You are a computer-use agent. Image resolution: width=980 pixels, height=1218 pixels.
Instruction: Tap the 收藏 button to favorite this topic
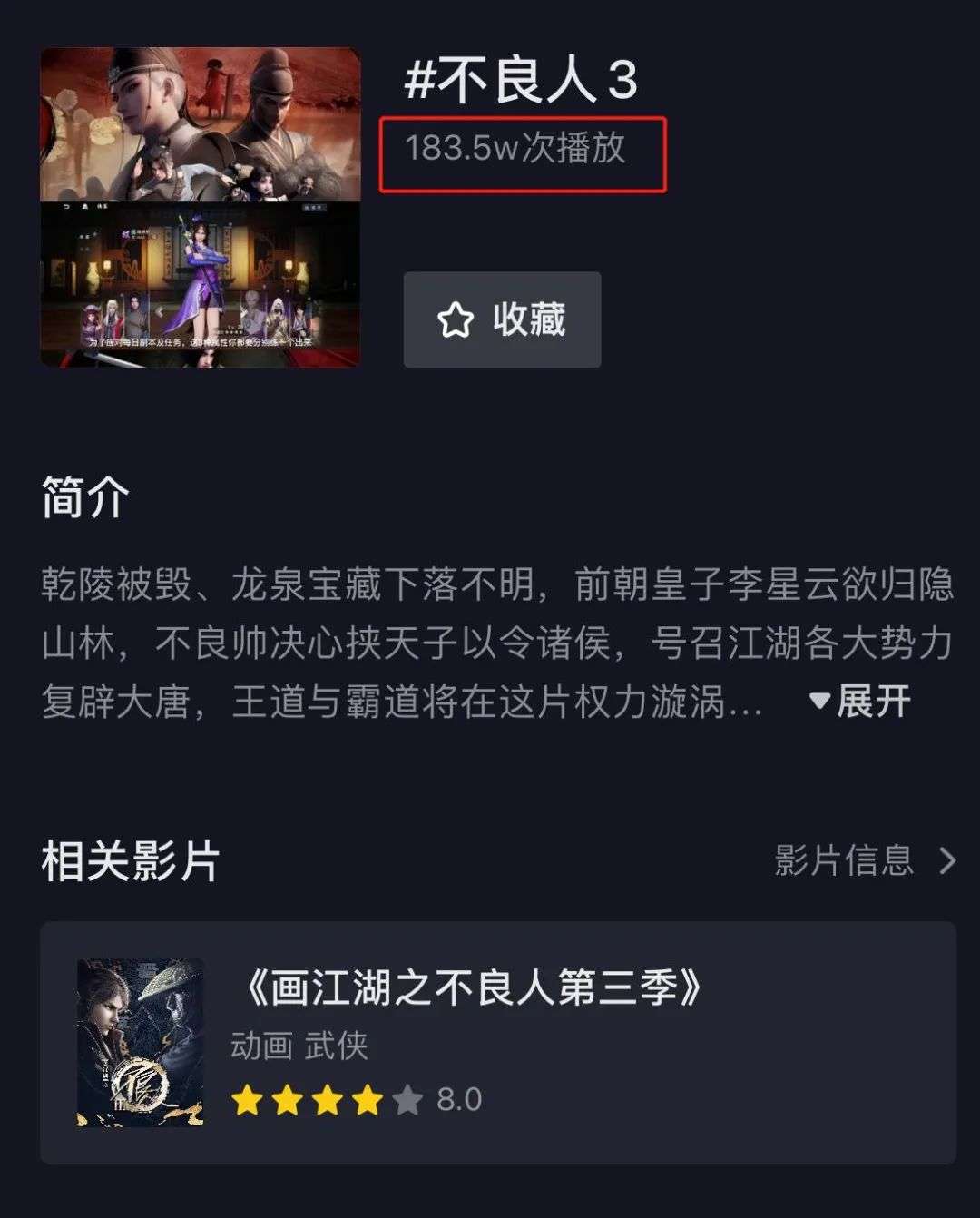502,319
